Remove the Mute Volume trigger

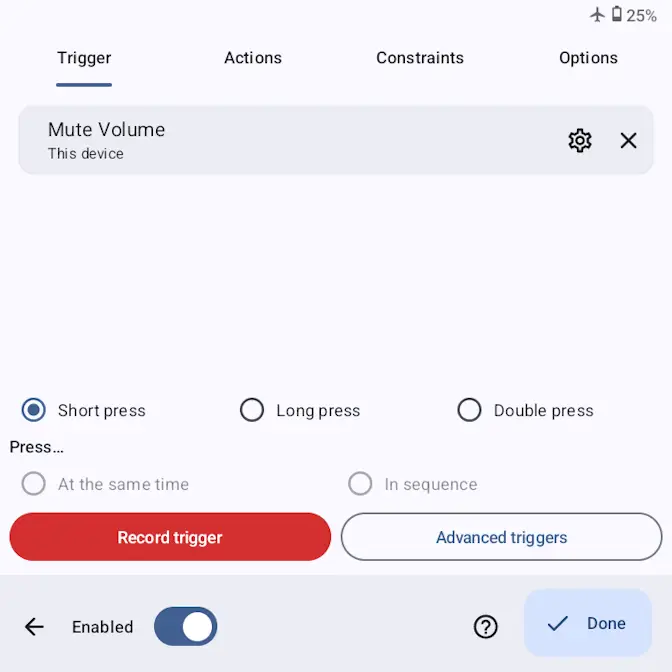point(628,141)
